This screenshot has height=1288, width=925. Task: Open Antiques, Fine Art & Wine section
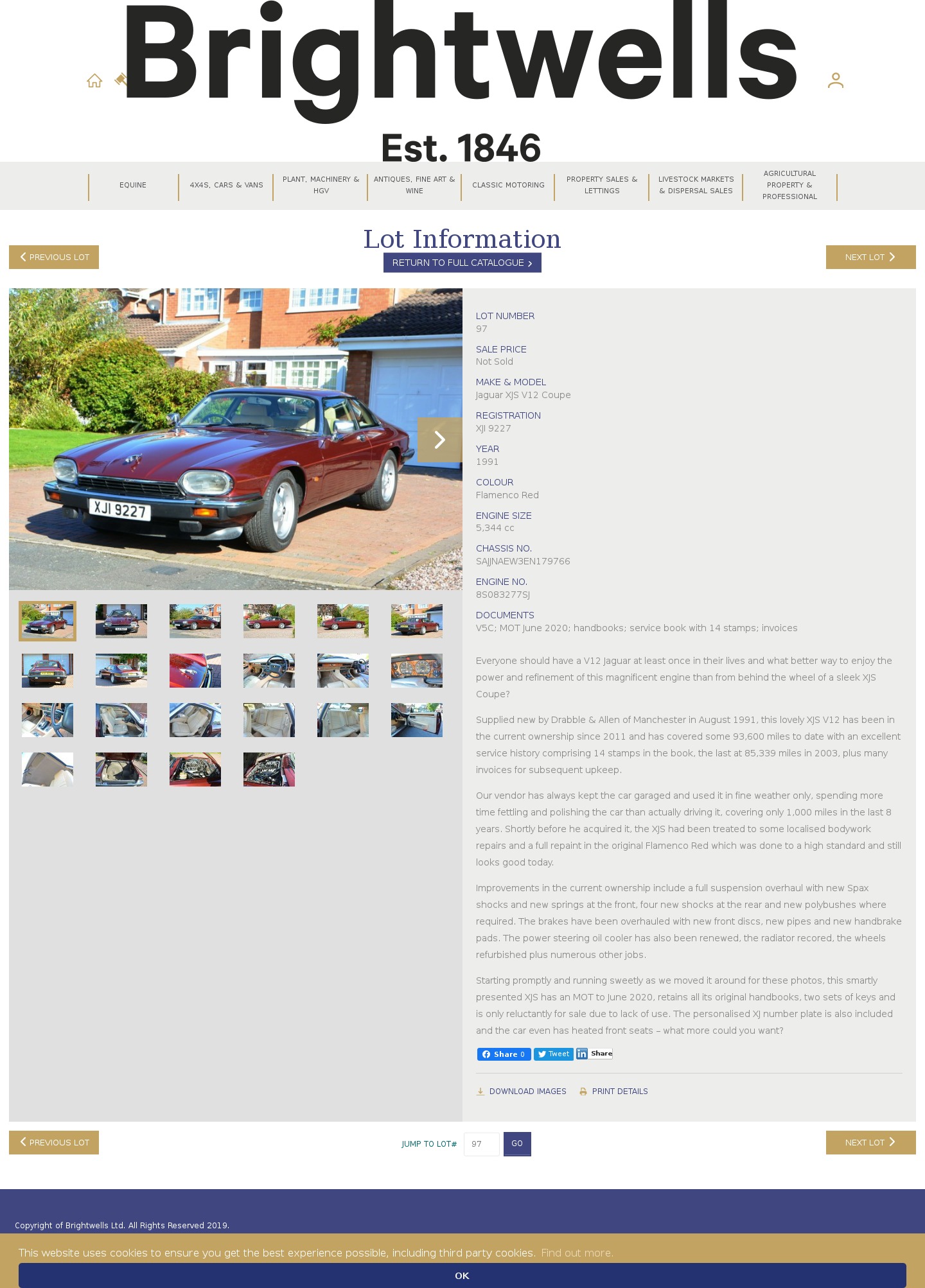tap(414, 186)
